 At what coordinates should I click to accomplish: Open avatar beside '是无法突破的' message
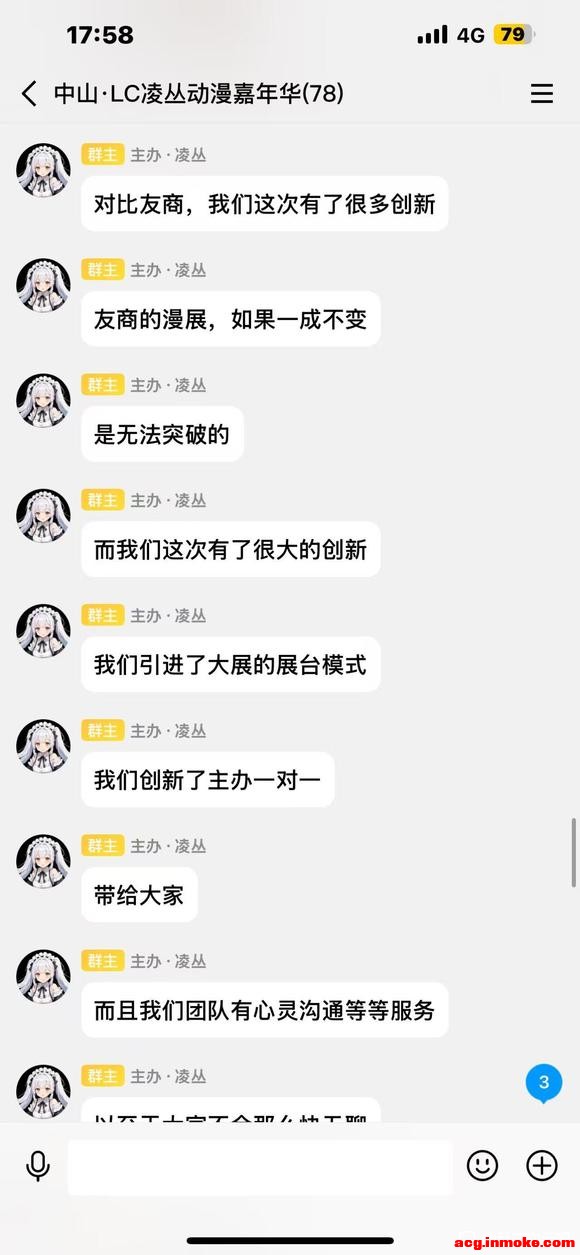[43, 401]
